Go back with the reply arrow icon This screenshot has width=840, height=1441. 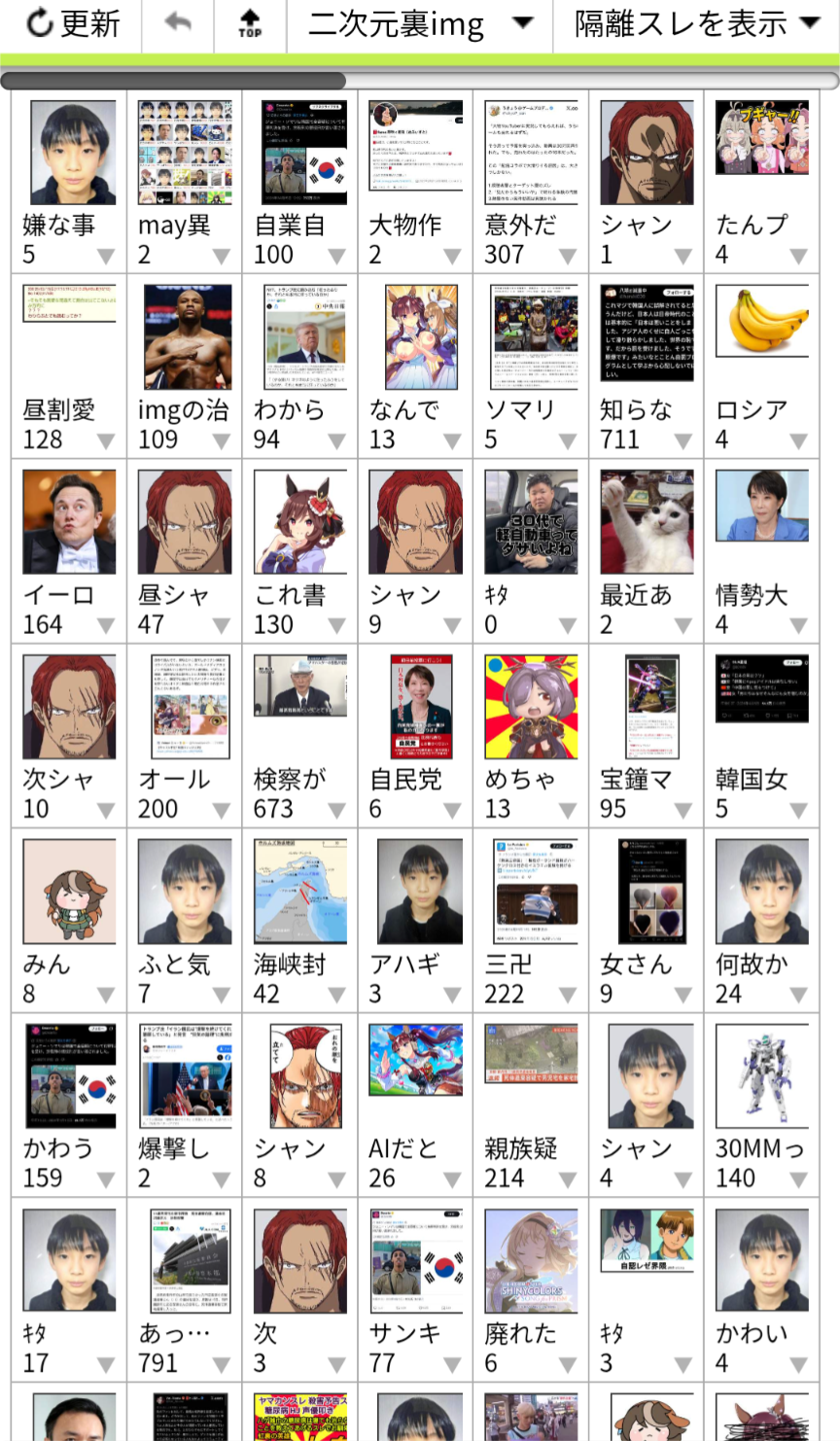coord(178,23)
